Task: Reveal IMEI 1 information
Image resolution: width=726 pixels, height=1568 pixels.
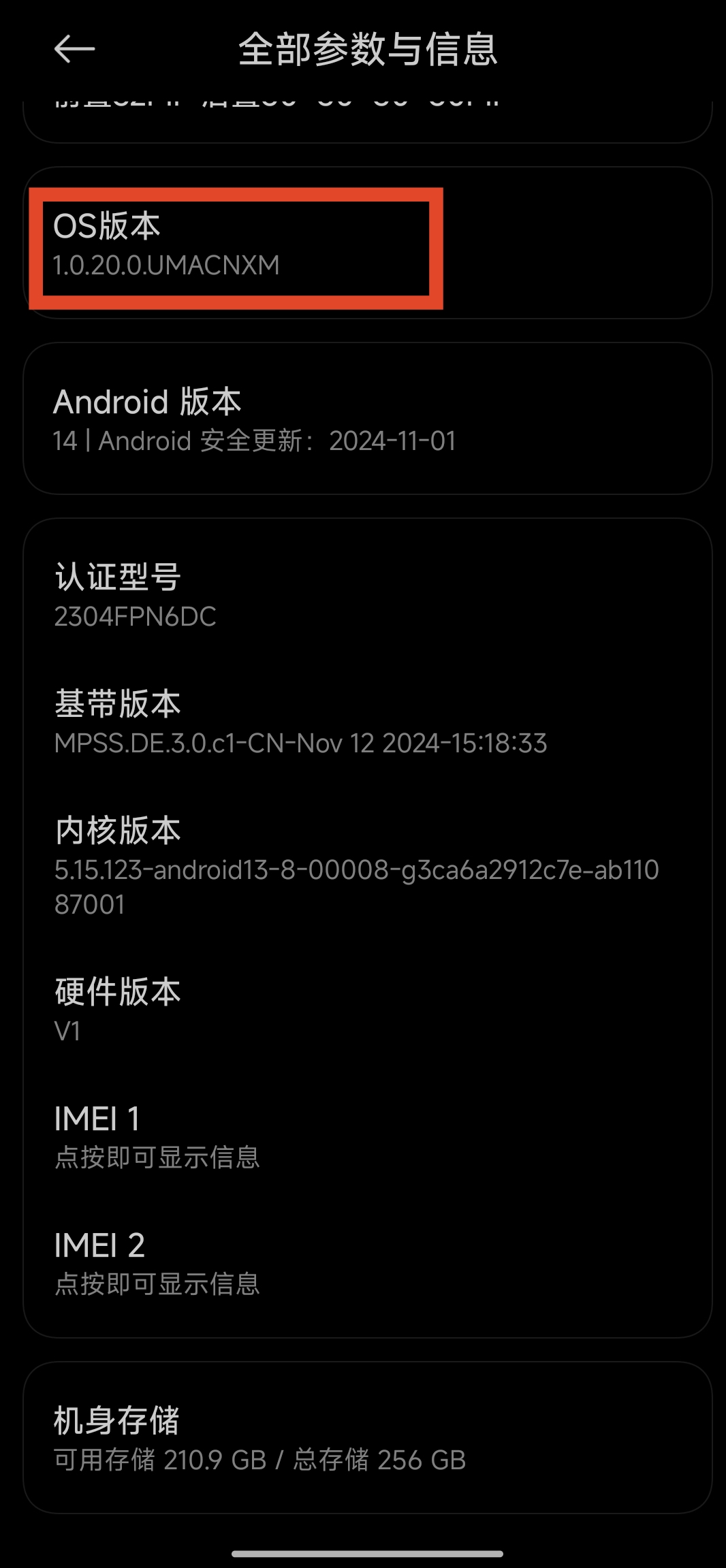Action: [368, 1136]
